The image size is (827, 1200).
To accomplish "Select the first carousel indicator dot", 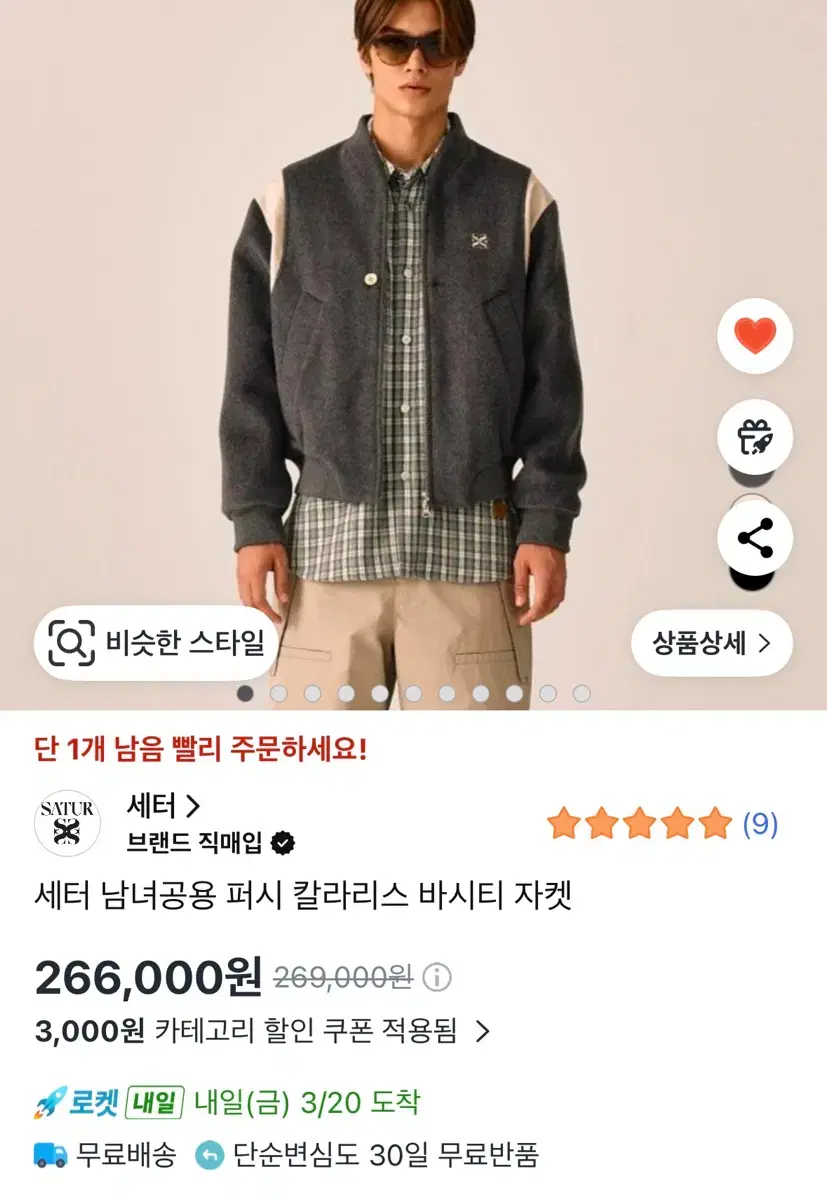I will click(x=245, y=691).
